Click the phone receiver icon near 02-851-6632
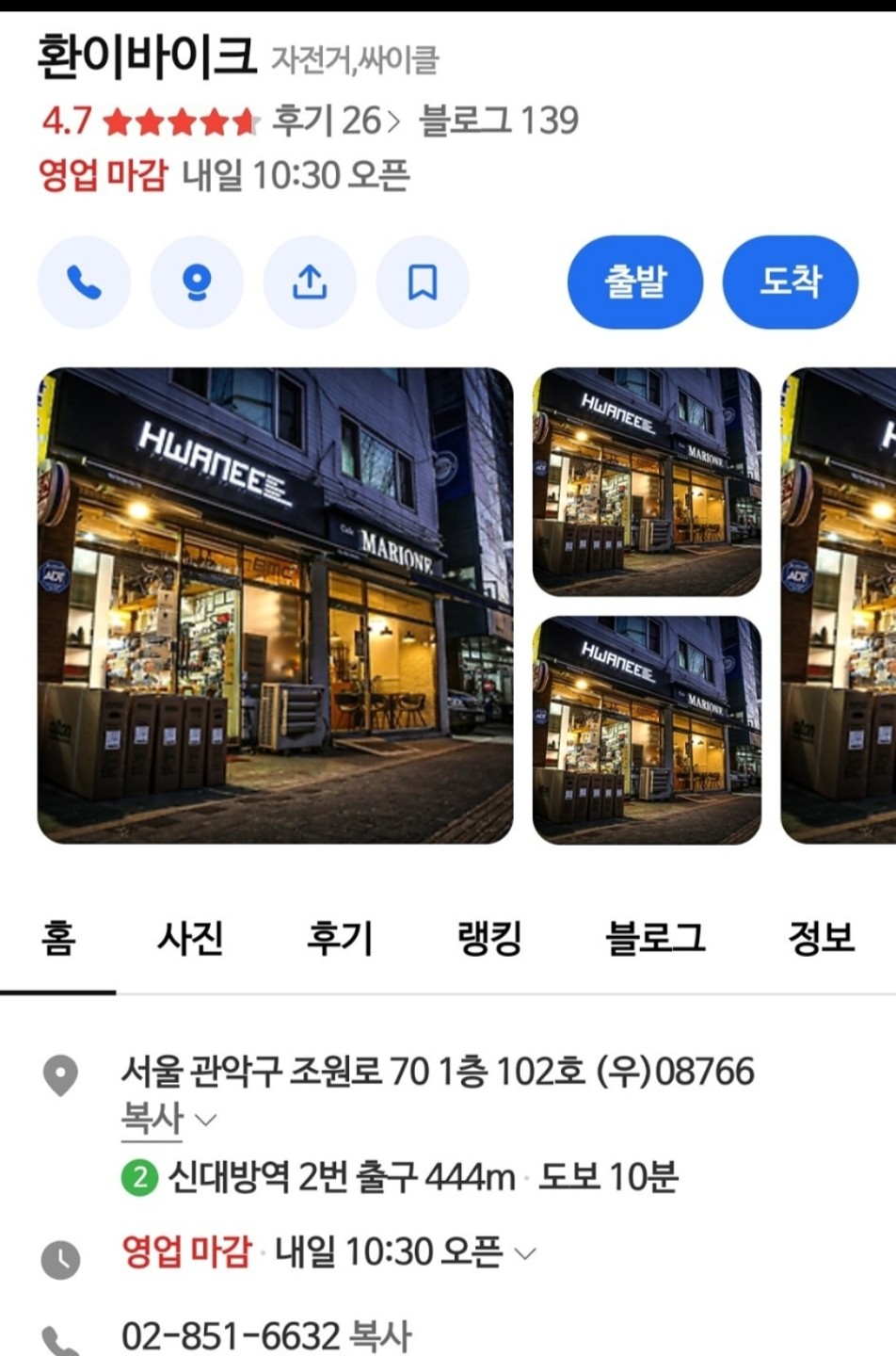The image size is (896, 1356). click(58, 1333)
